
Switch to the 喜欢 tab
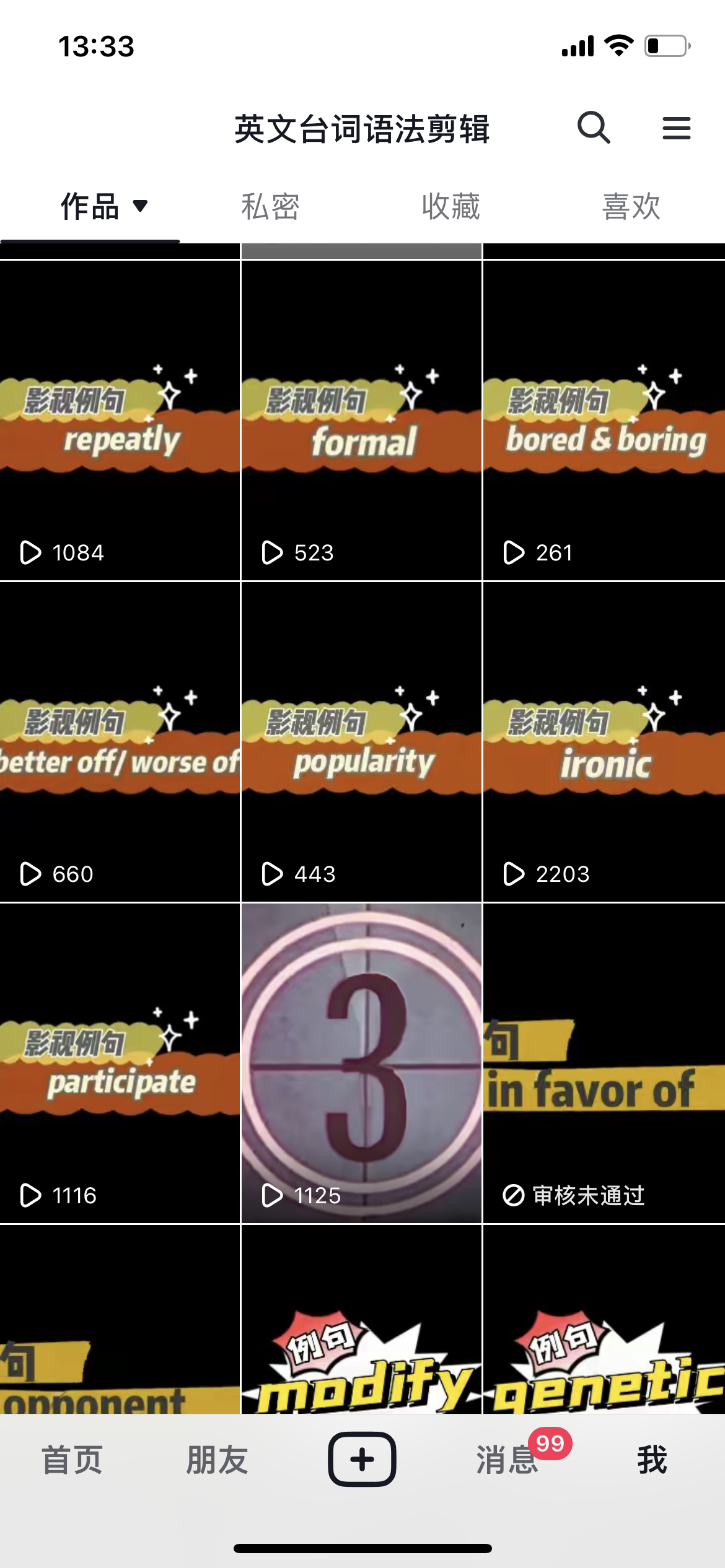click(631, 206)
